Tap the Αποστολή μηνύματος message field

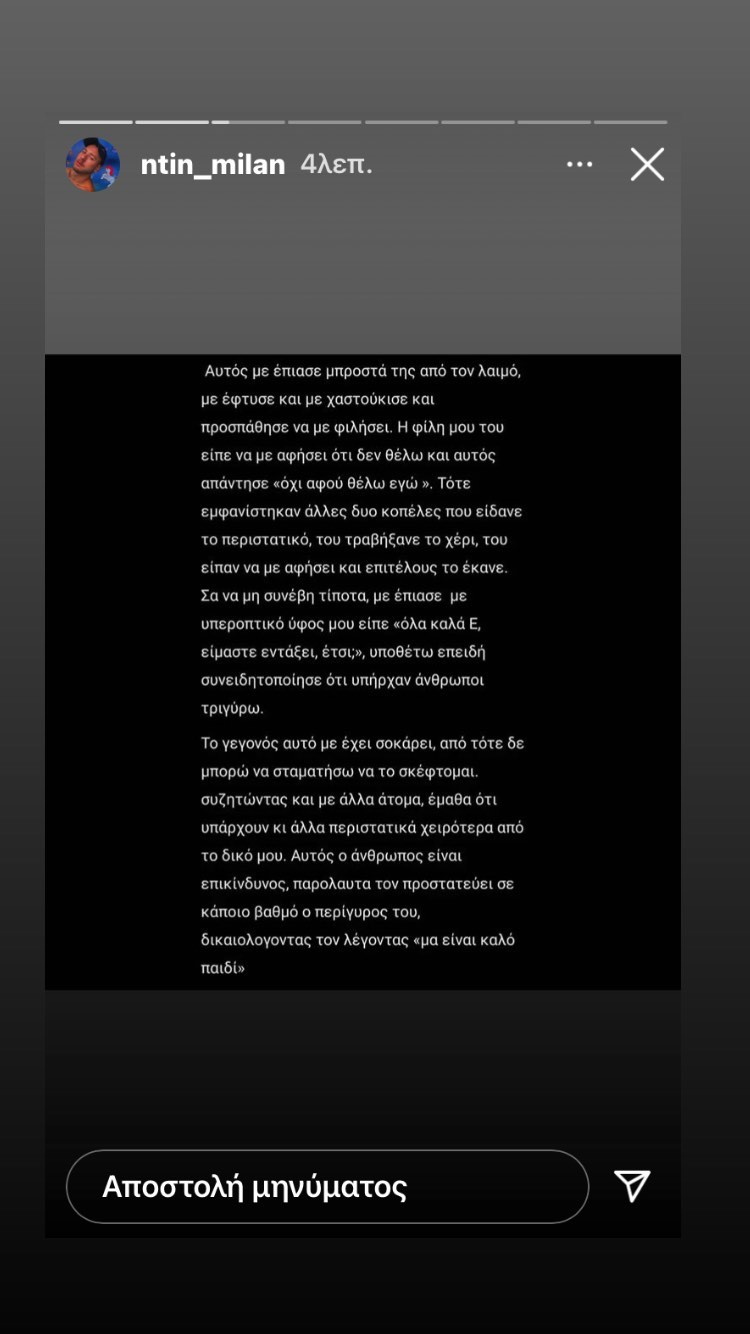coord(327,1186)
